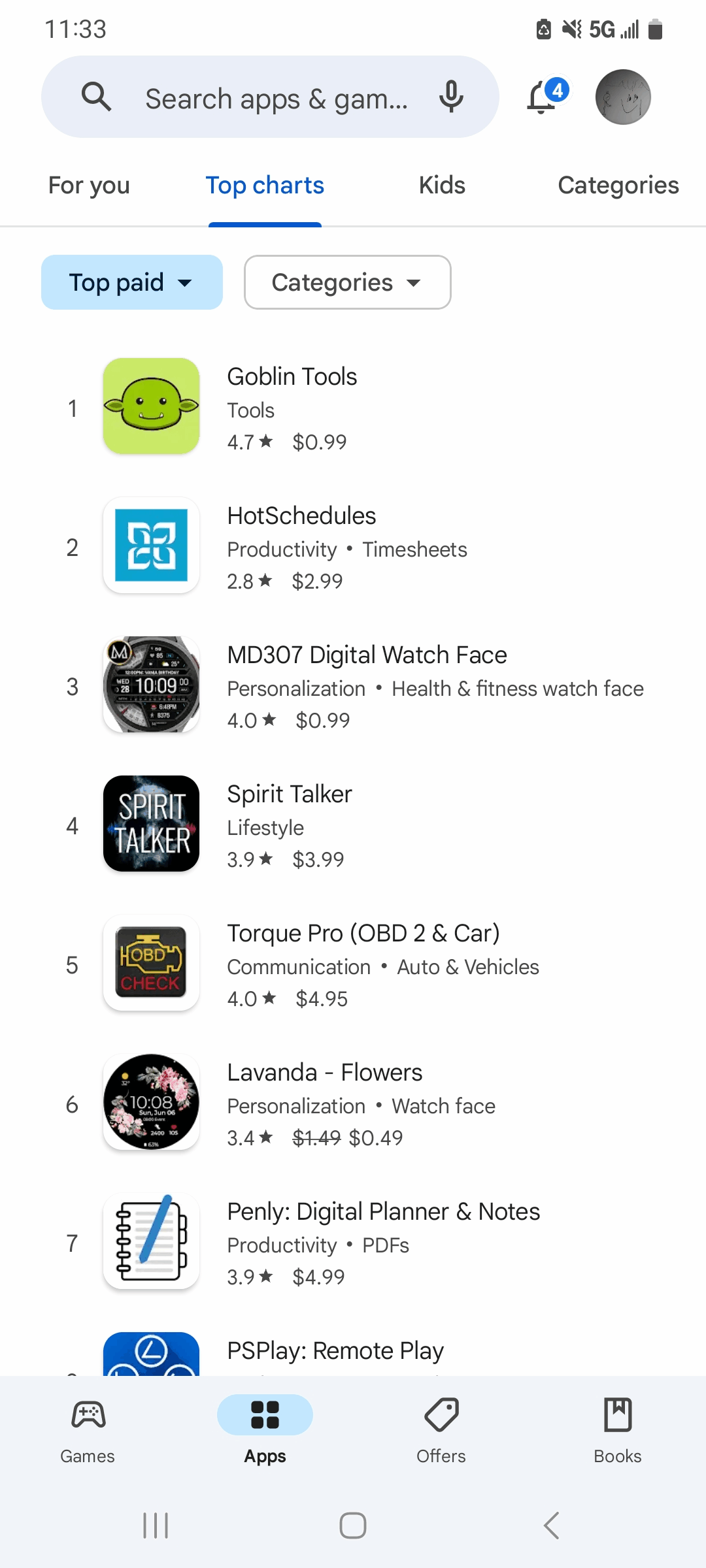The image size is (706, 1568).
Task: View MD307 Digital Watch Face
Action: click(x=353, y=685)
